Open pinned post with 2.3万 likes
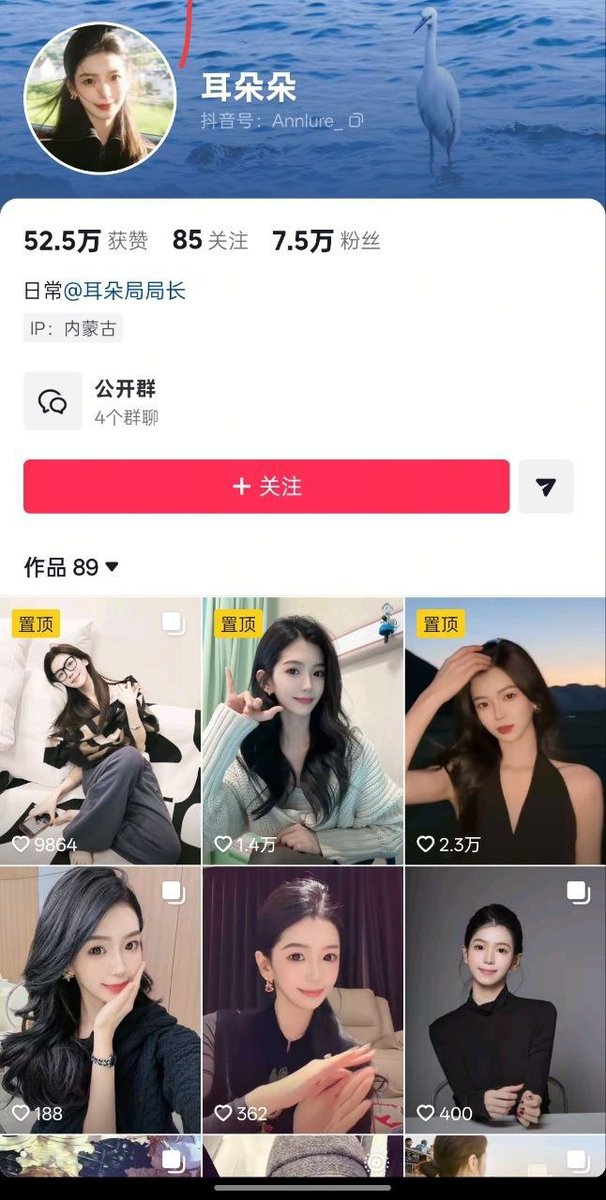606x1200 pixels. click(505, 731)
